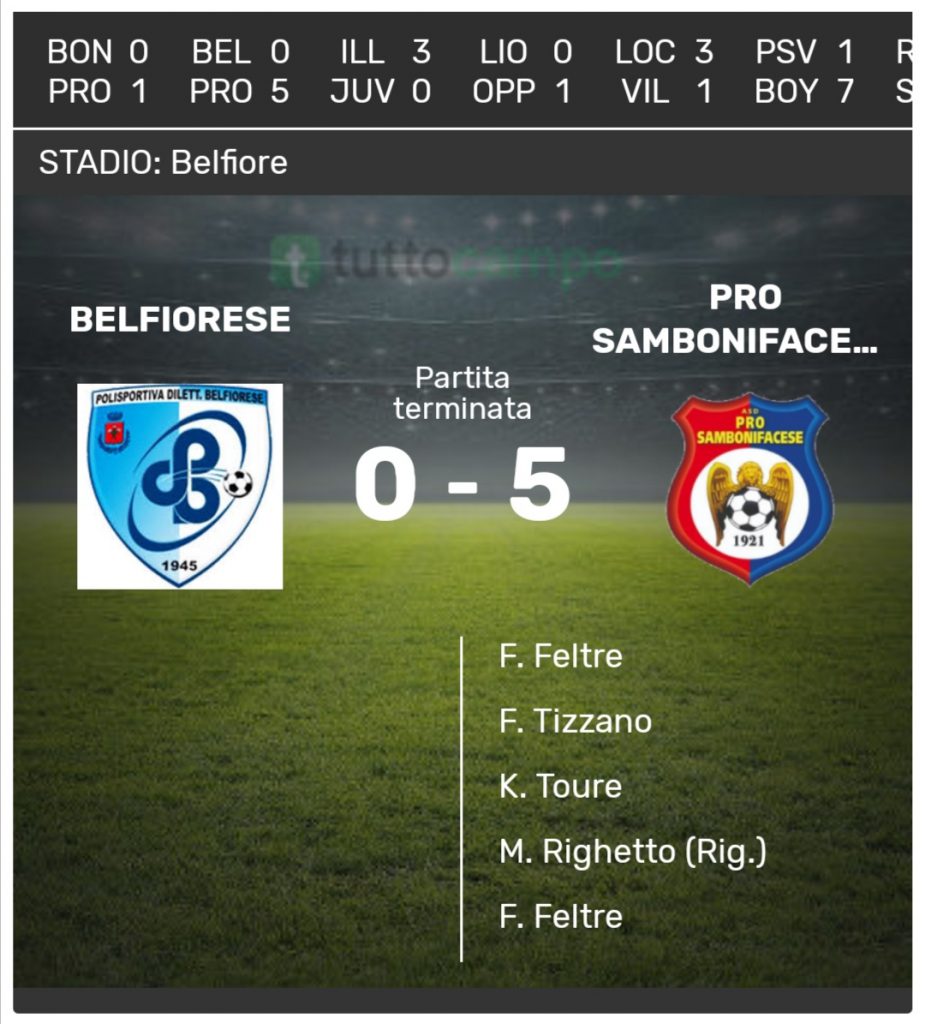Screen dimensions: 925x1024
Task: Open the Belfiorese team crest
Action: click(180, 487)
